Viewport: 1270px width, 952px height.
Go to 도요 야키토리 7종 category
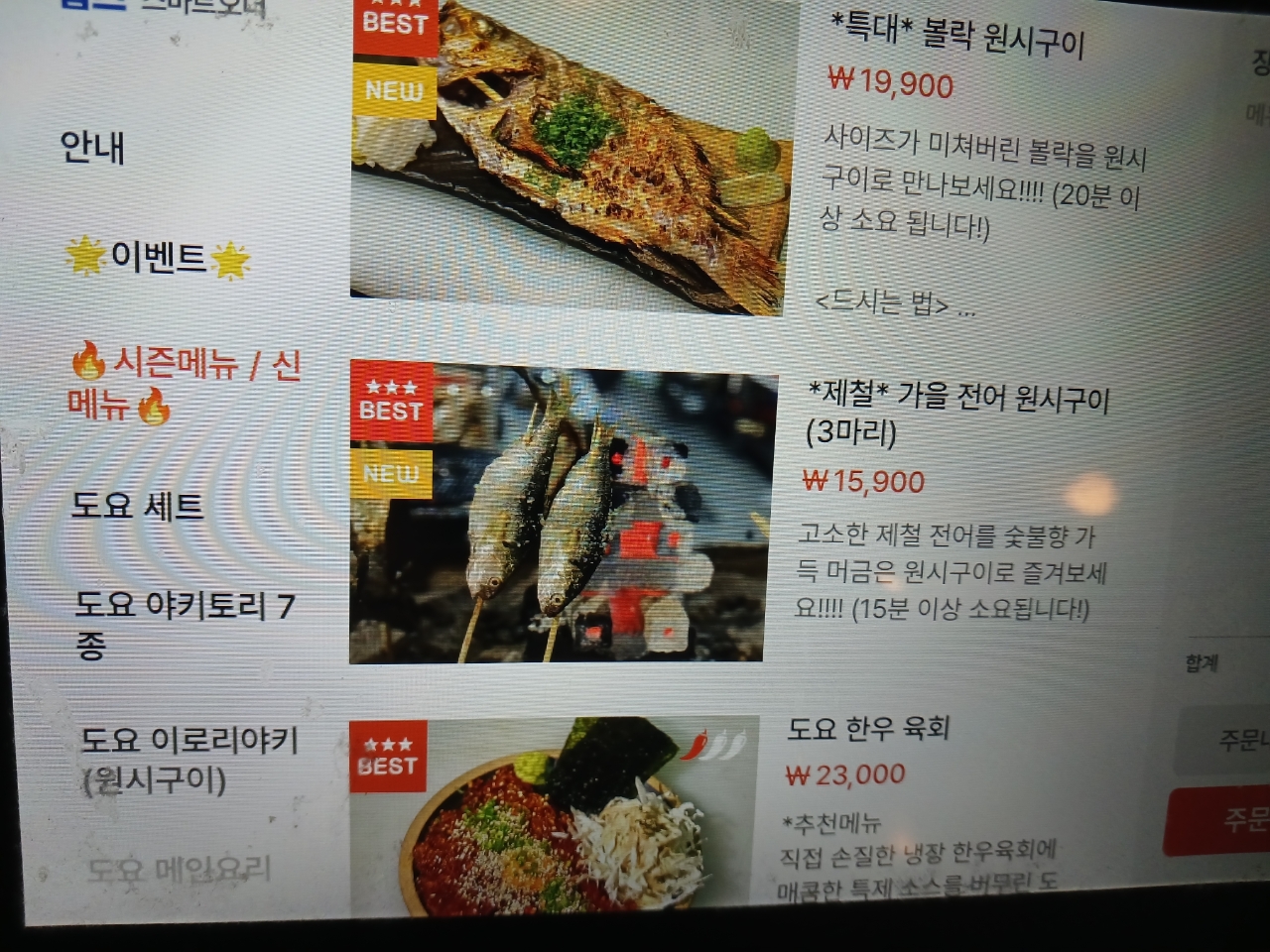(184, 623)
